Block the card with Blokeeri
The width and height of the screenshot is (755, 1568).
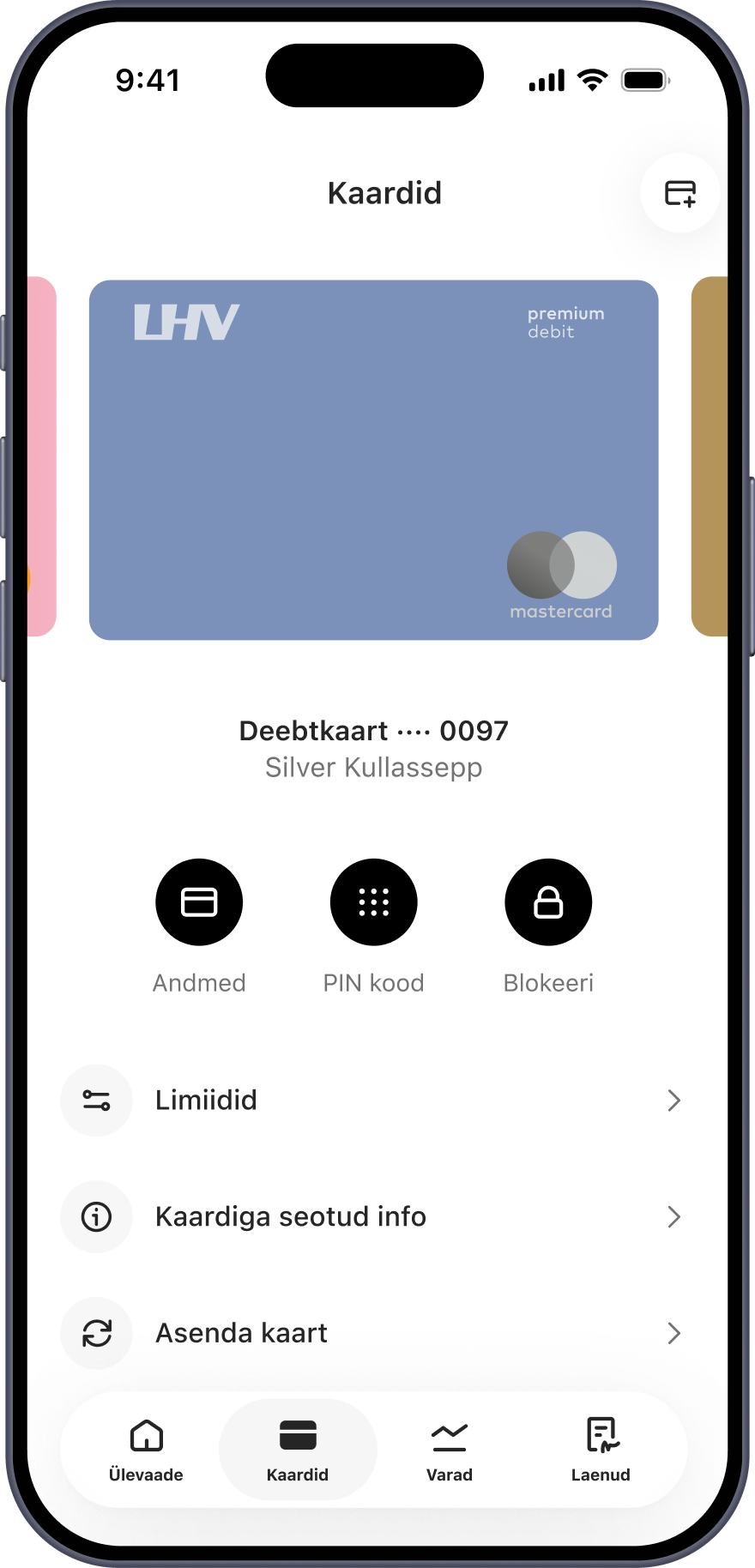[548, 902]
